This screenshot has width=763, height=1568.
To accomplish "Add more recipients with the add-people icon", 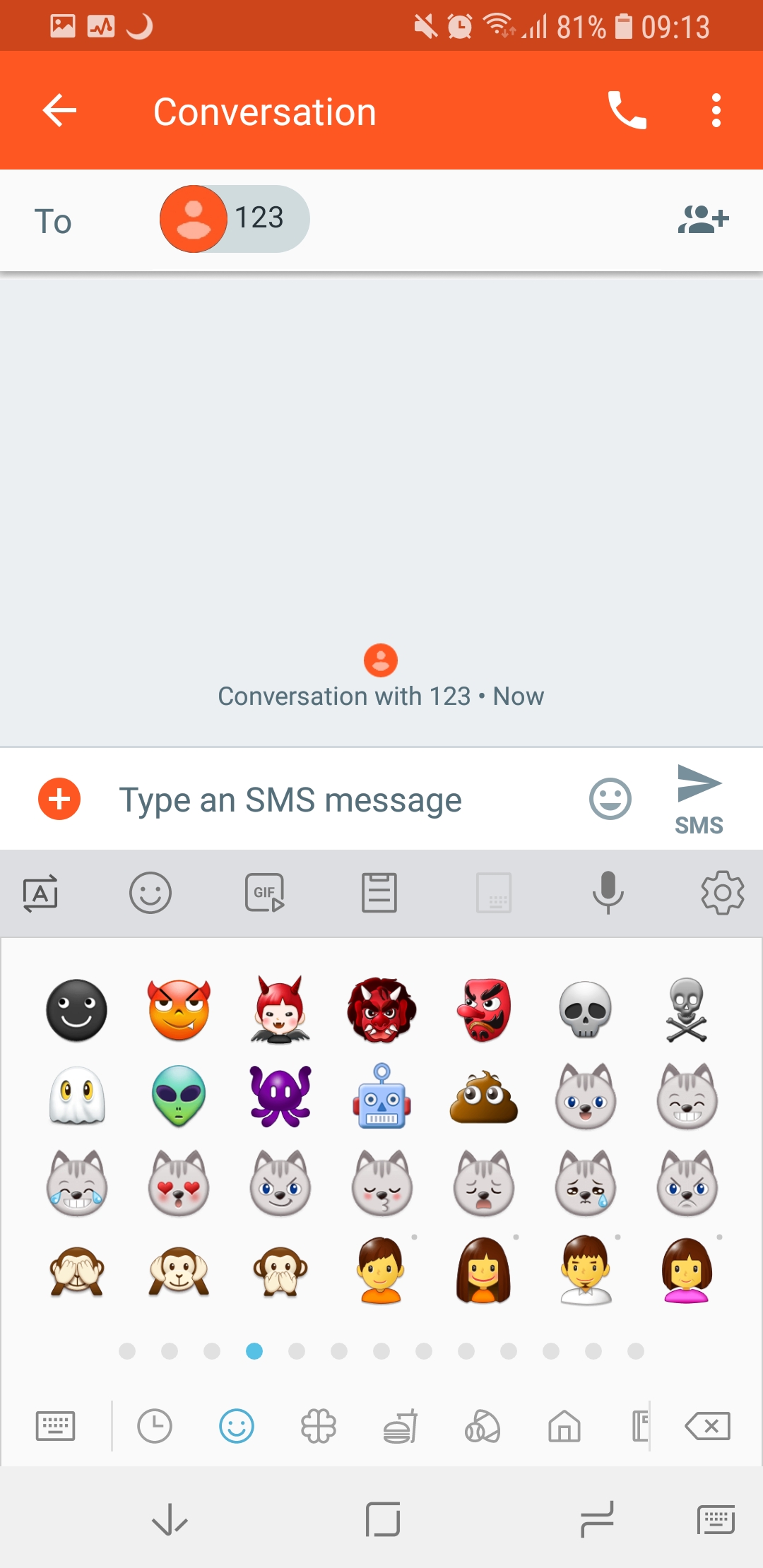I will point(703,220).
